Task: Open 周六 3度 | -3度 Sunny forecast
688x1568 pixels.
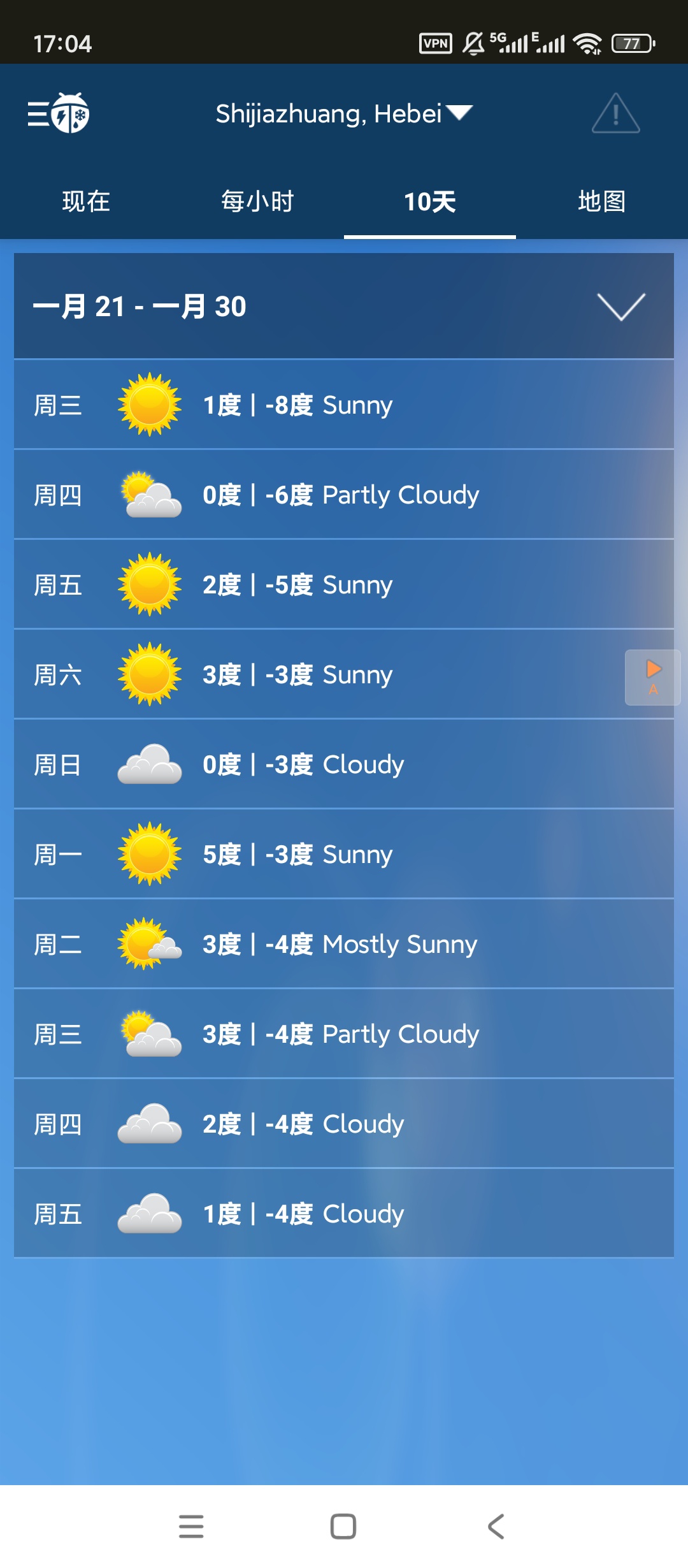Action: click(344, 674)
